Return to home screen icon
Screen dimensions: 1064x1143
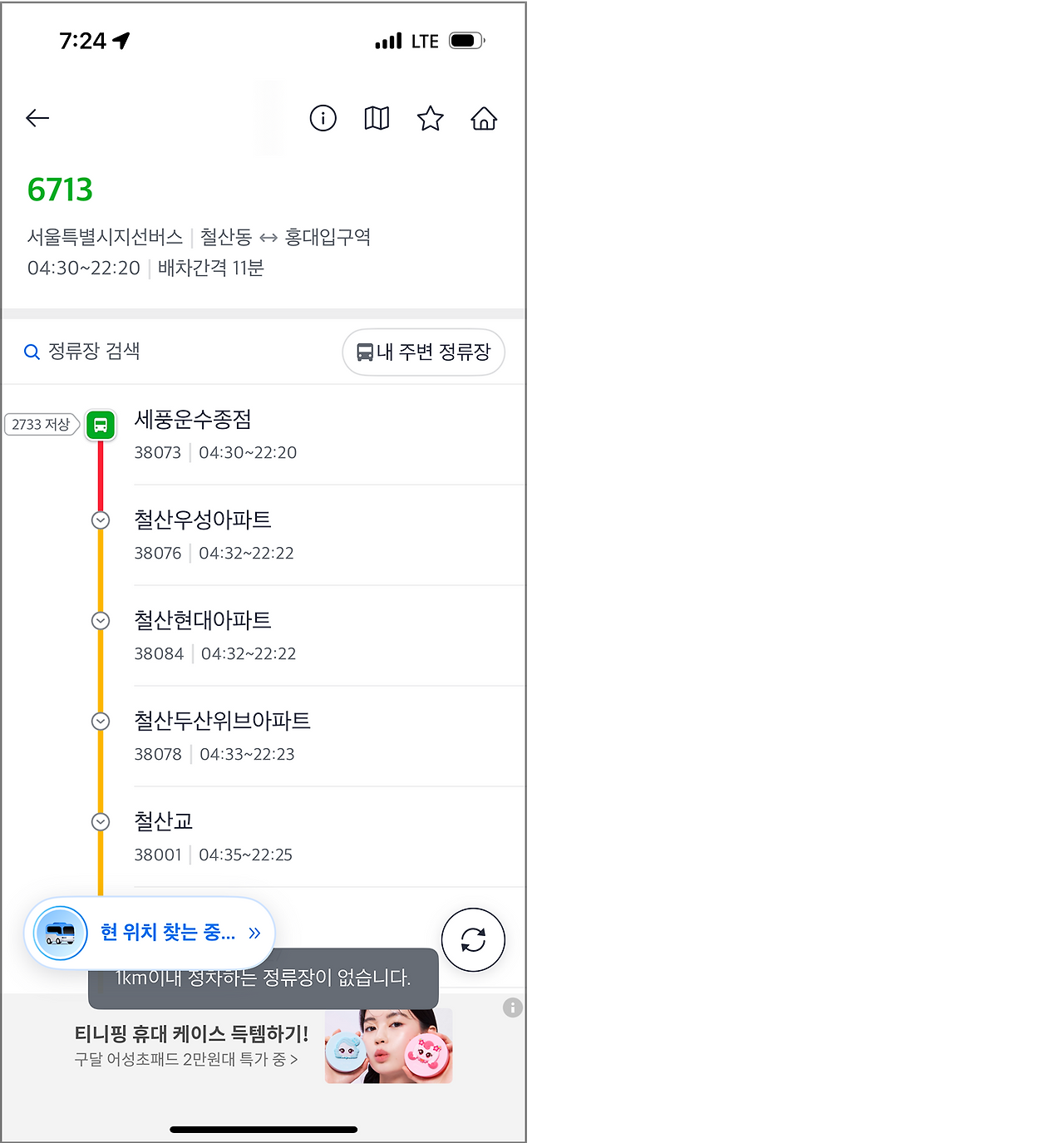(484, 118)
